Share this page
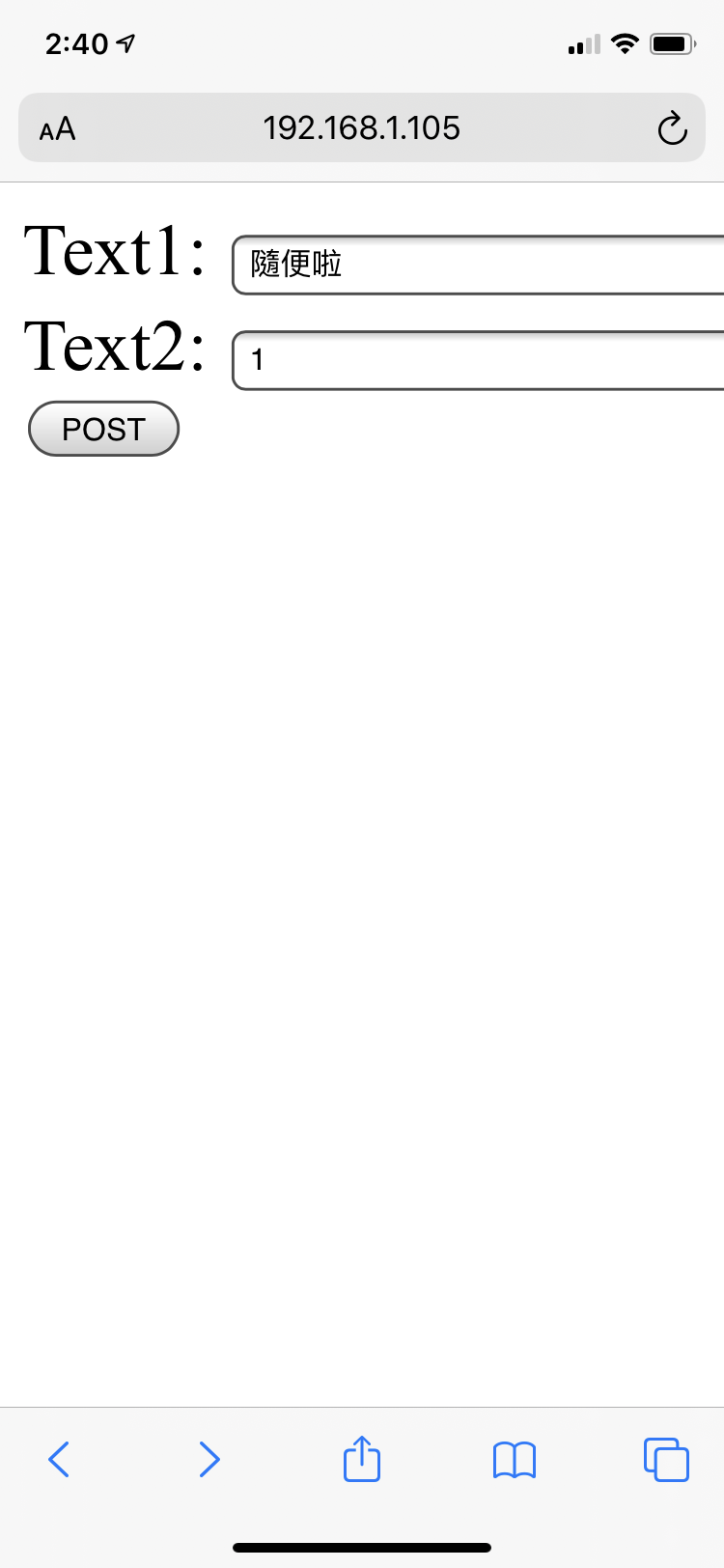724x1568 pixels. coord(362,1458)
